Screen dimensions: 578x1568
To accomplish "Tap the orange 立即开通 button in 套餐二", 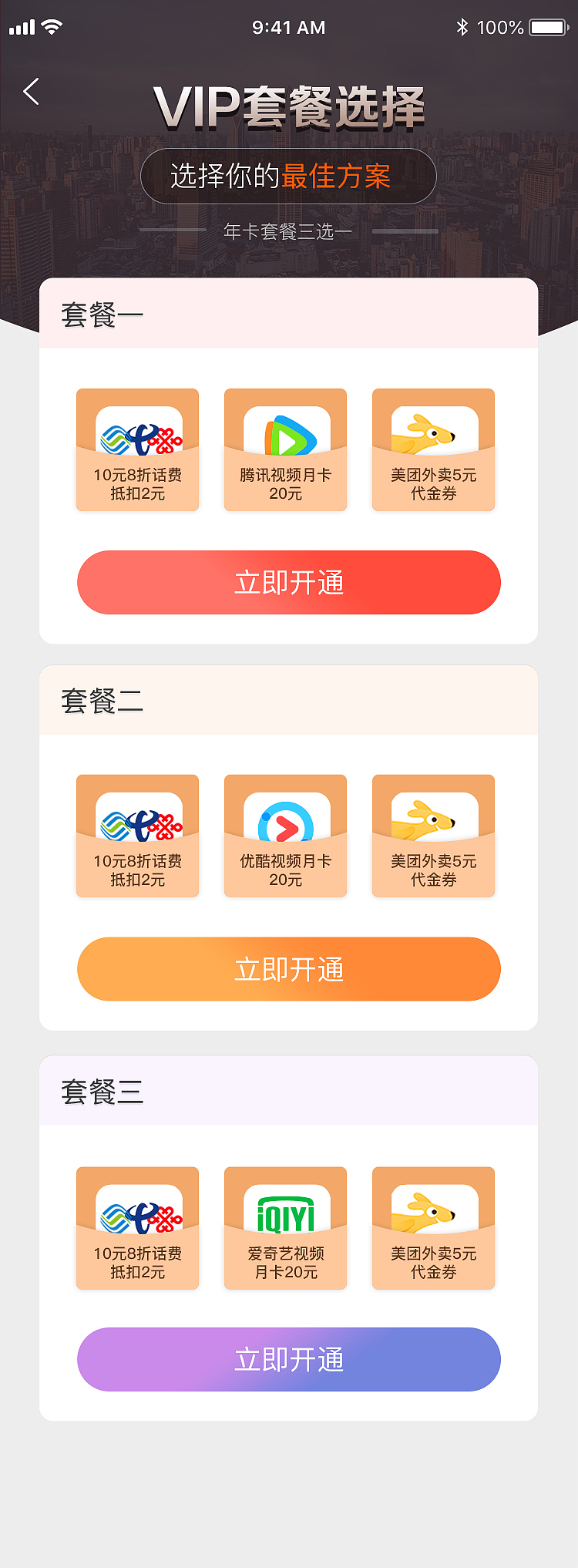I will point(288,970).
